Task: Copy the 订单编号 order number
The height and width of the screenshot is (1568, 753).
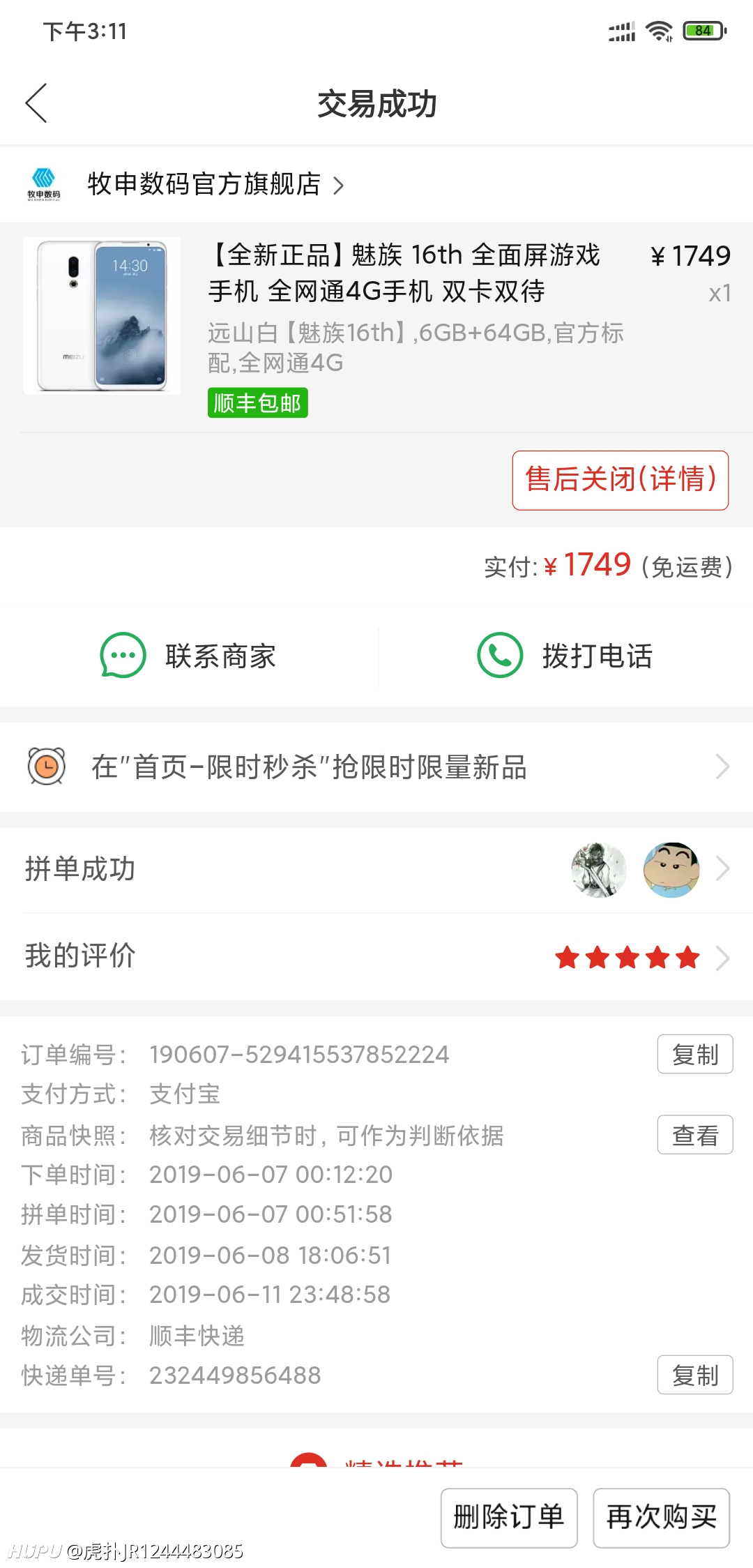Action: point(694,1054)
